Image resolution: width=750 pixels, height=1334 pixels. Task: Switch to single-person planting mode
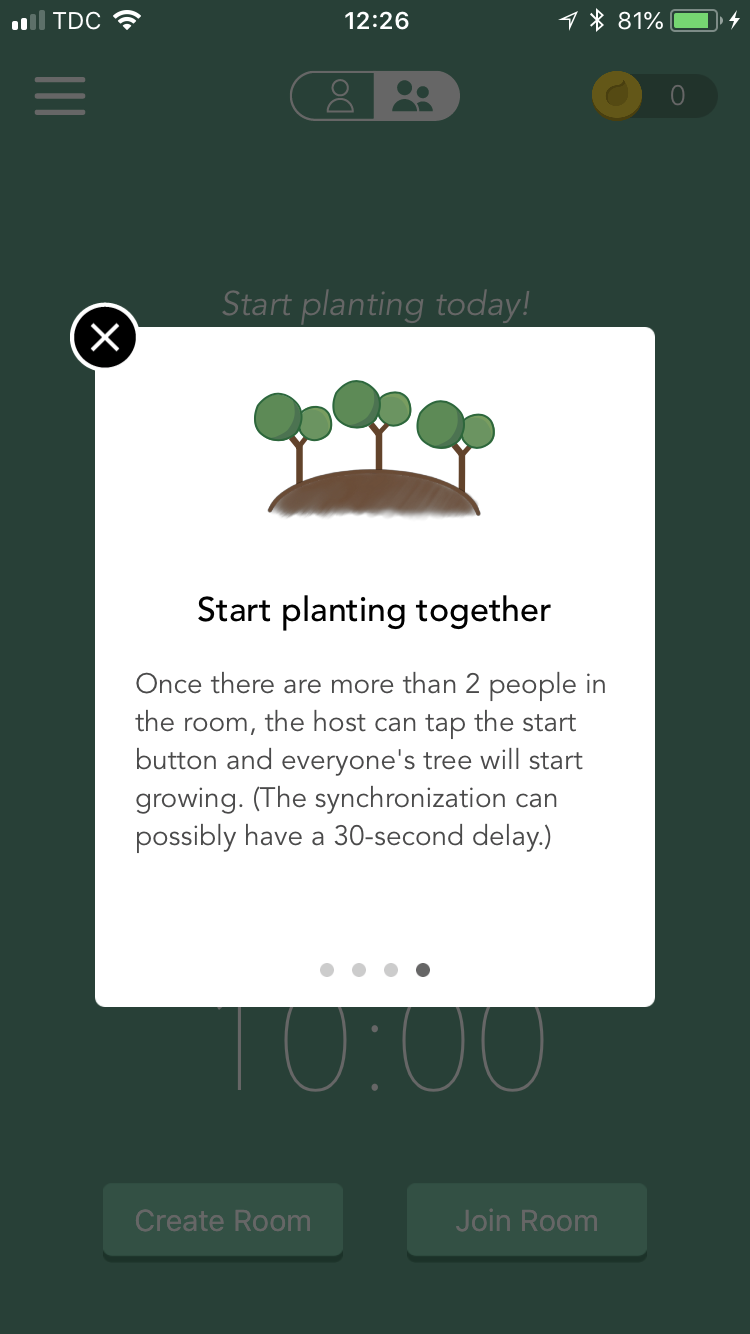point(338,96)
